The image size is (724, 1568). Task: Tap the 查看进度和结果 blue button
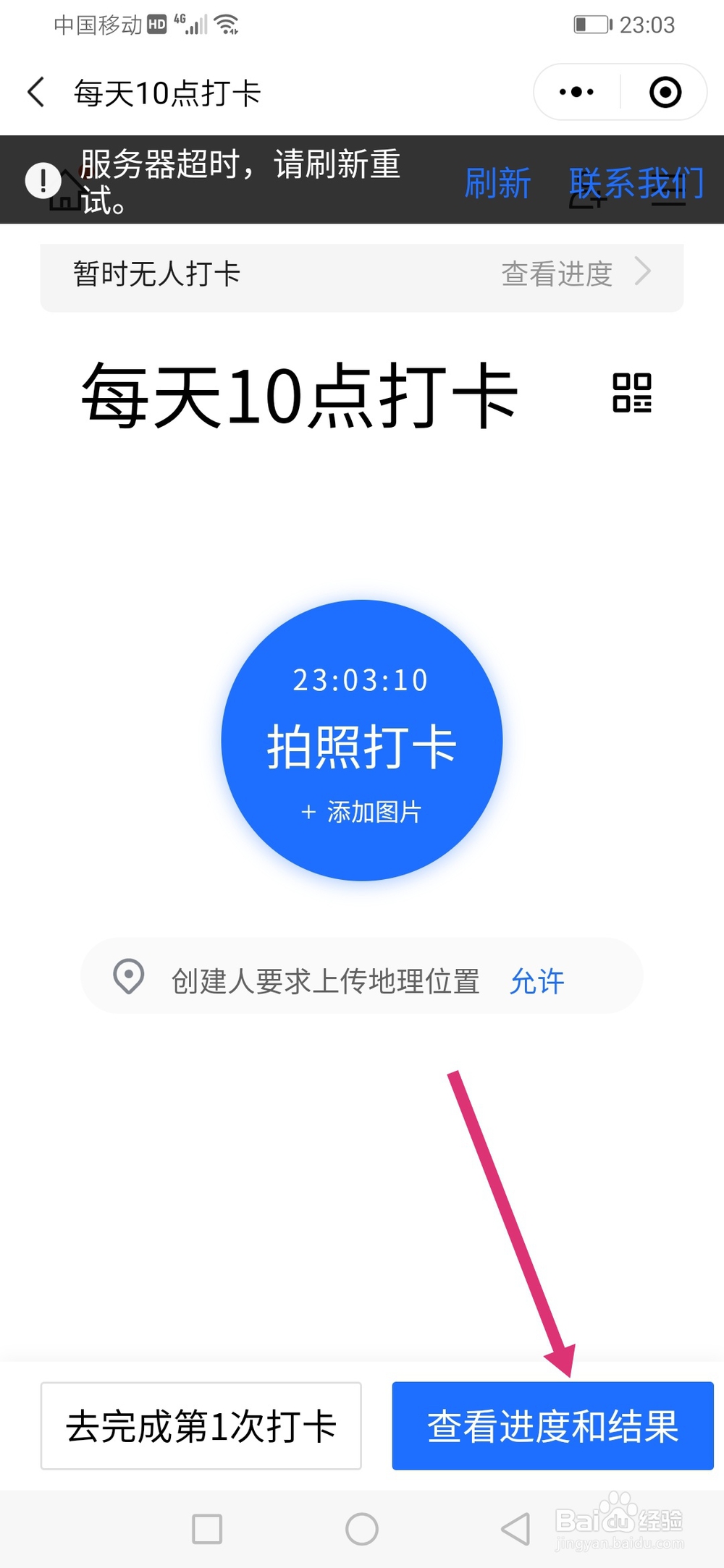tap(552, 1428)
